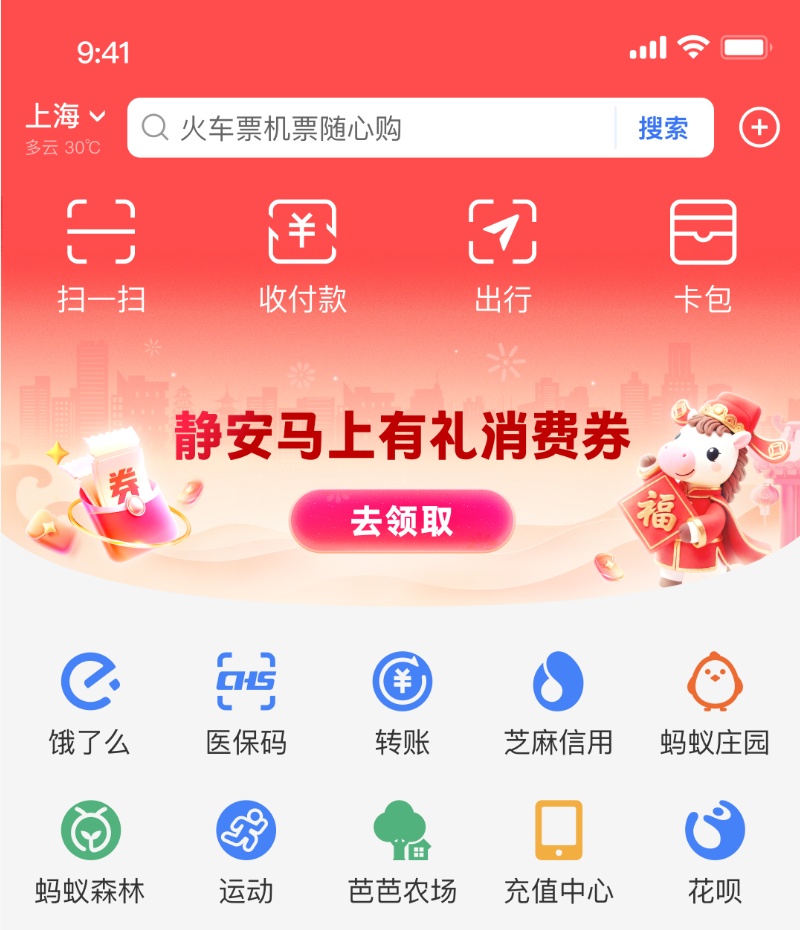Open 蚂蚁森林
This screenshot has height=930, width=800.
tap(90, 852)
